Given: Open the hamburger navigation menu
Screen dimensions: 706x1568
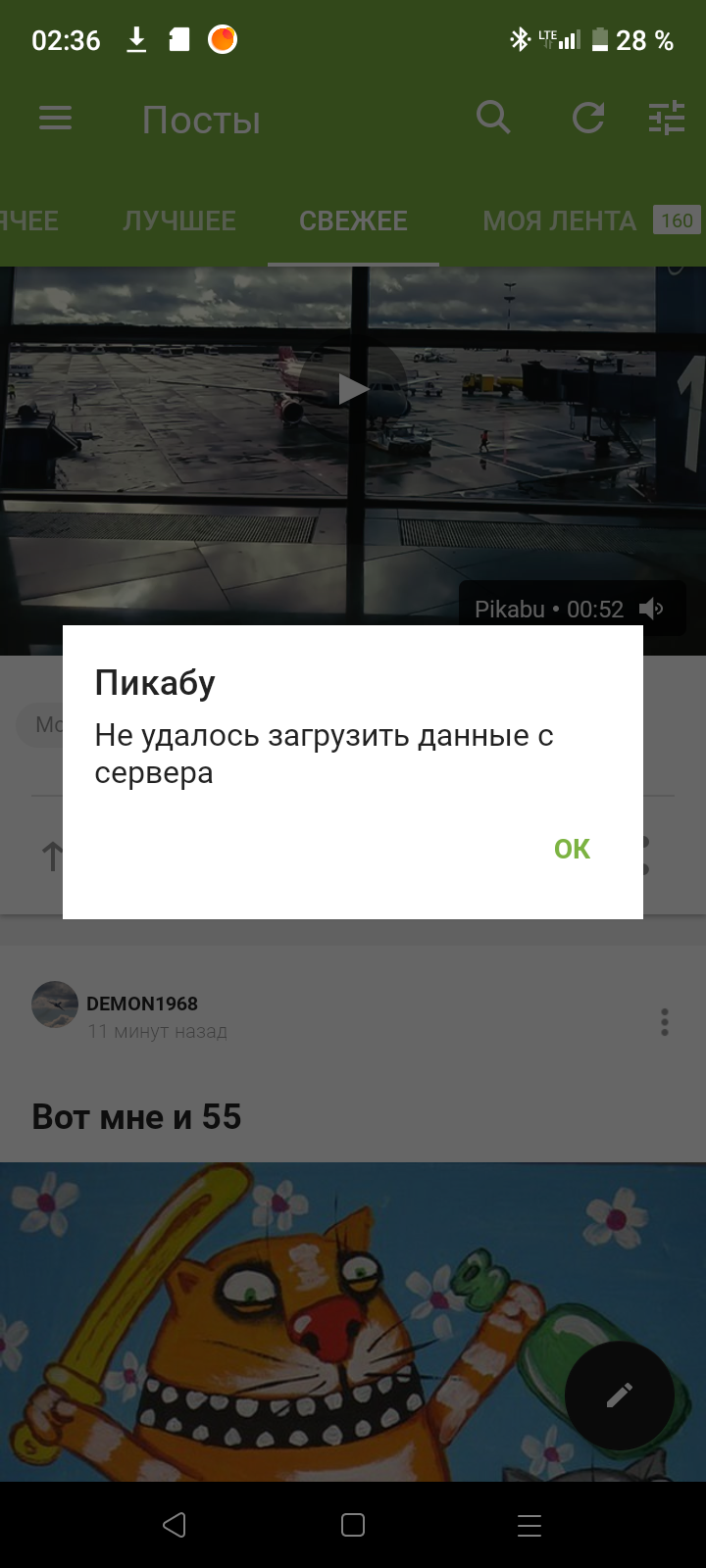Looking at the screenshot, I should click(x=55, y=120).
